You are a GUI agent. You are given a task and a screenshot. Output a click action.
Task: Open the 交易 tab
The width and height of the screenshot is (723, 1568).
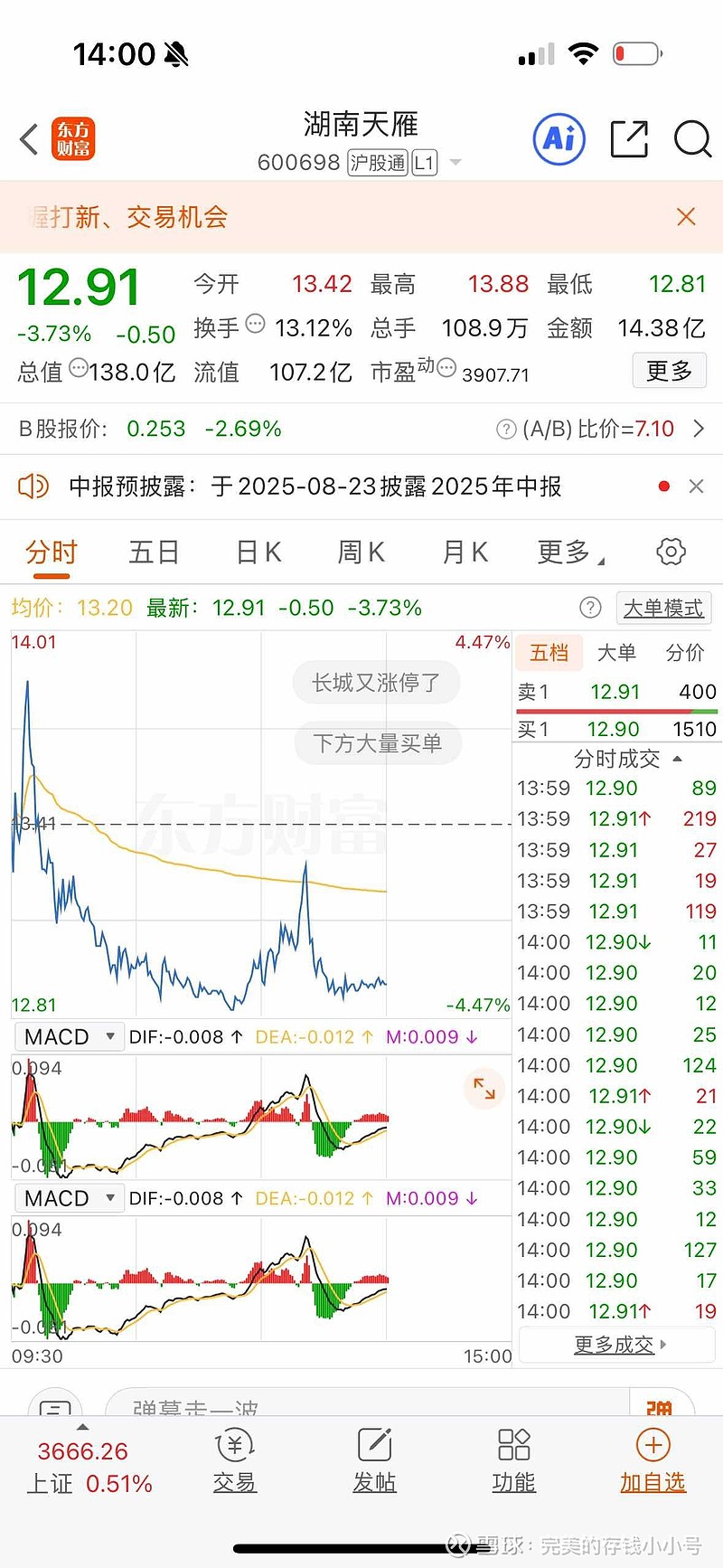235,1461
